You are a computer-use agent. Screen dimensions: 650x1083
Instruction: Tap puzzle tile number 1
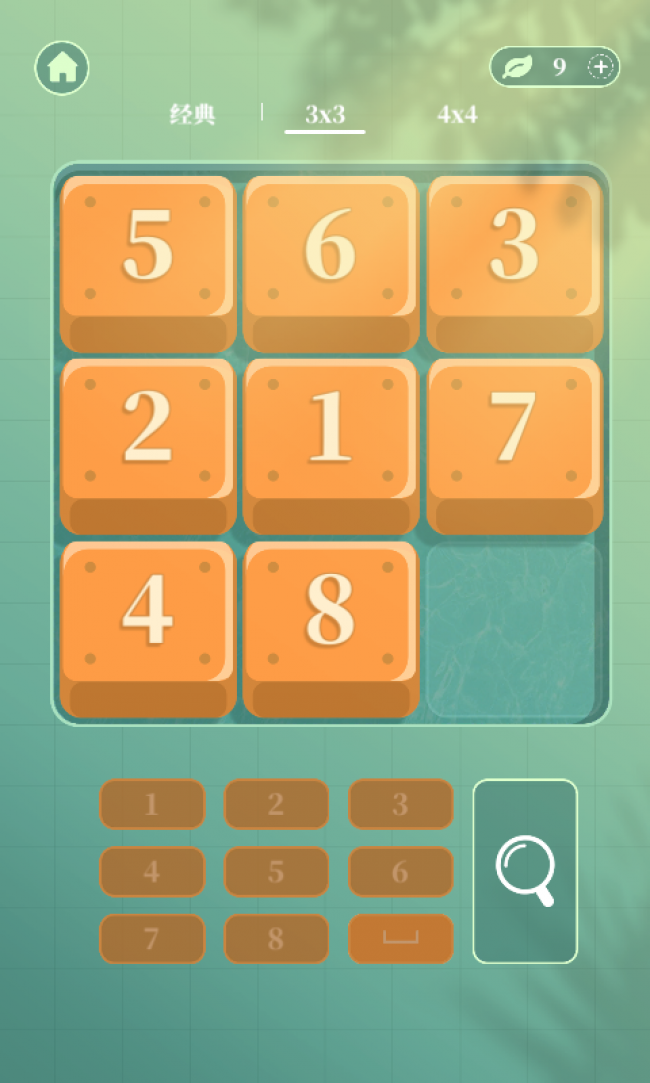click(x=331, y=440)
